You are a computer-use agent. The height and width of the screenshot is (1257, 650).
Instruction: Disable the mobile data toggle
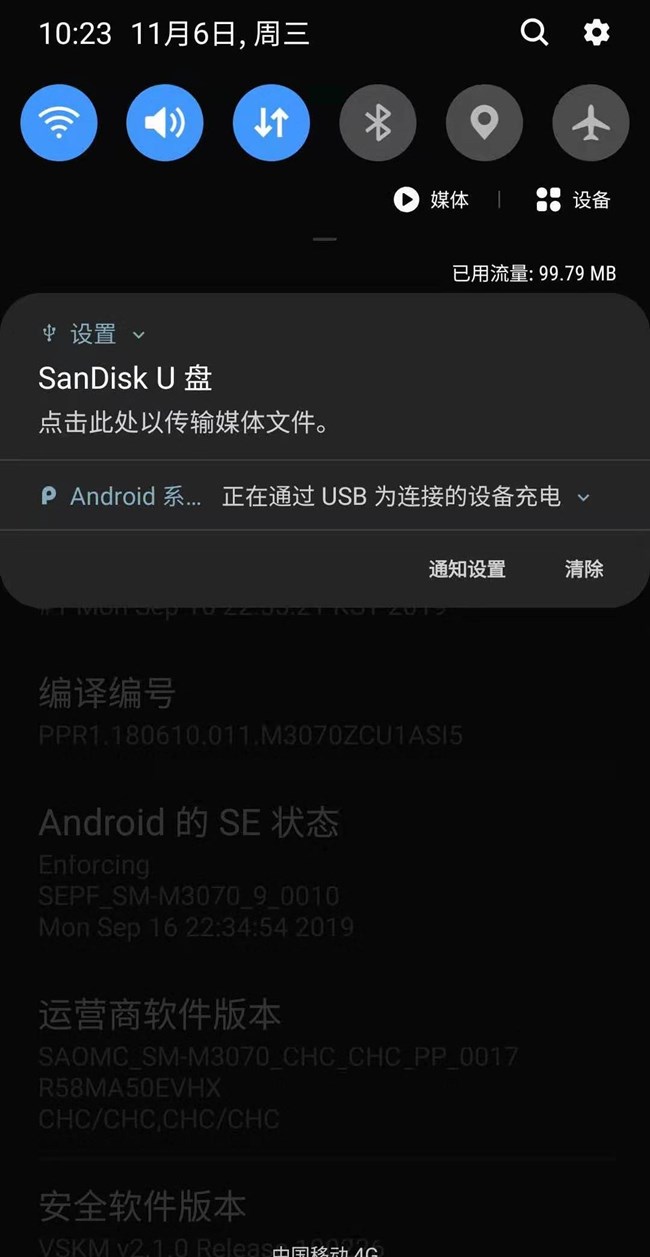coord(271,123)
